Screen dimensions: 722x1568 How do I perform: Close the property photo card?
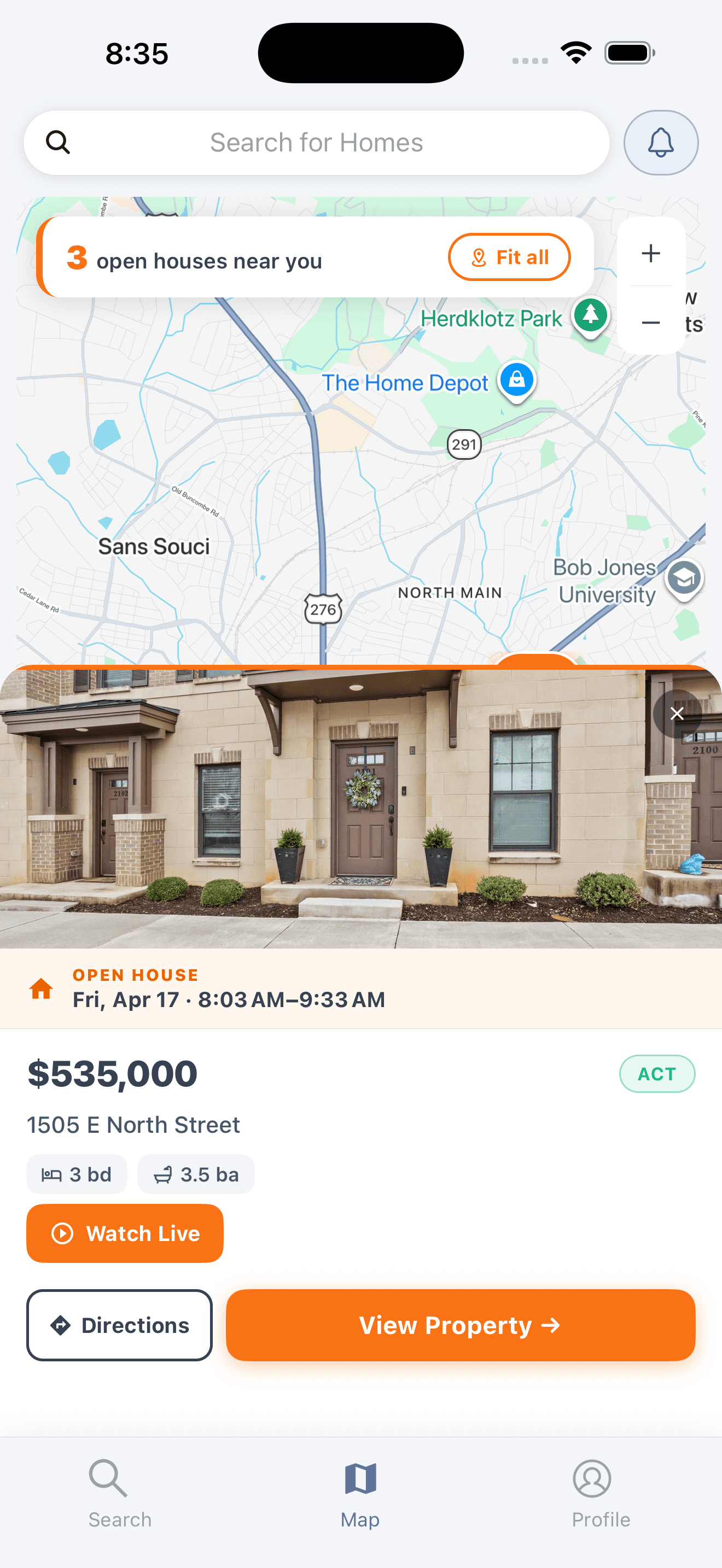(x=677, y=713)
